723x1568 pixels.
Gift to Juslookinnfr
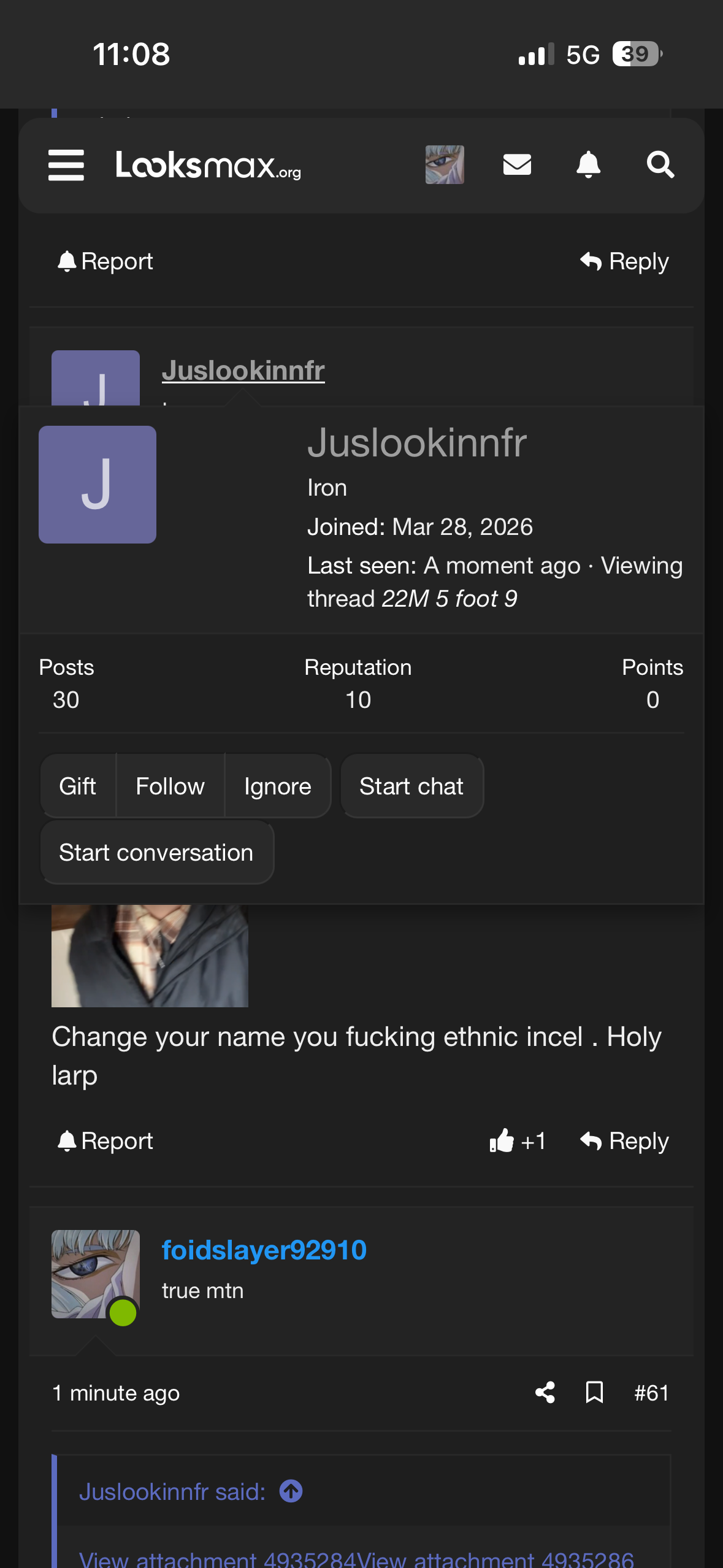coord(78,786)
